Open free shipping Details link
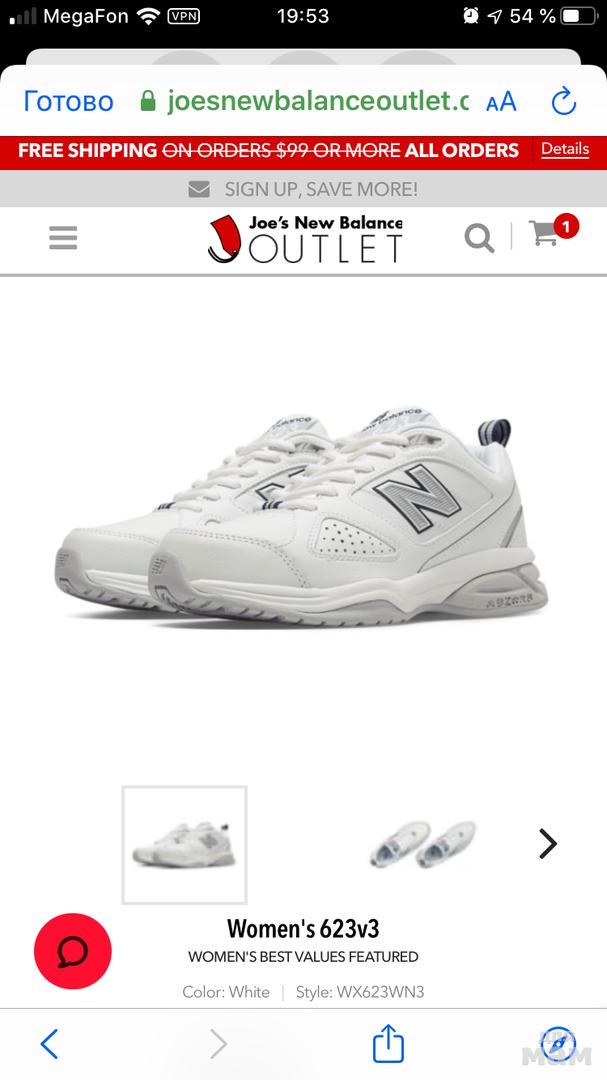Image resolution: width=607 pixels, height=1080 pixels. (565, 149)
